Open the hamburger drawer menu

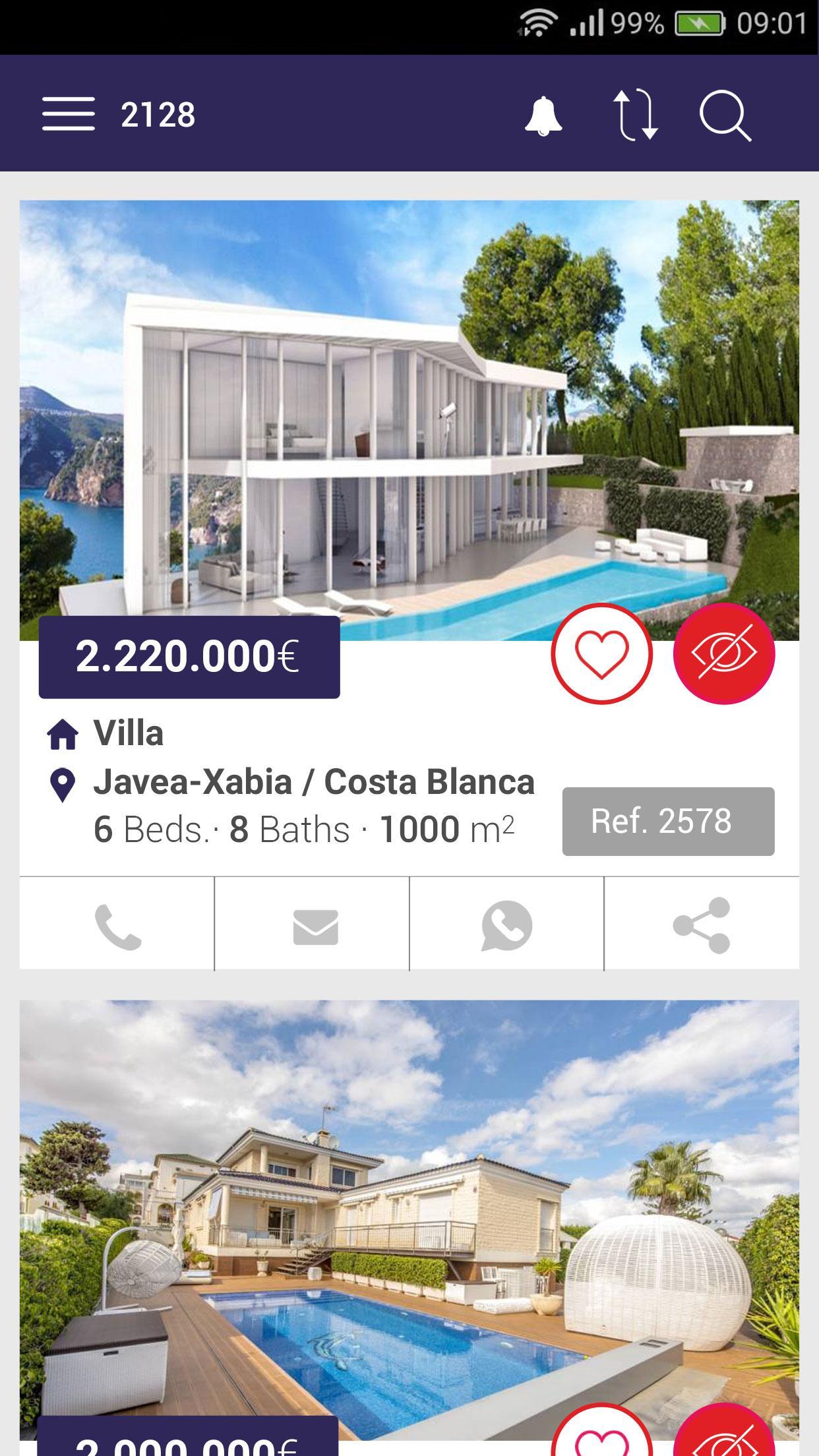(69, 114)
